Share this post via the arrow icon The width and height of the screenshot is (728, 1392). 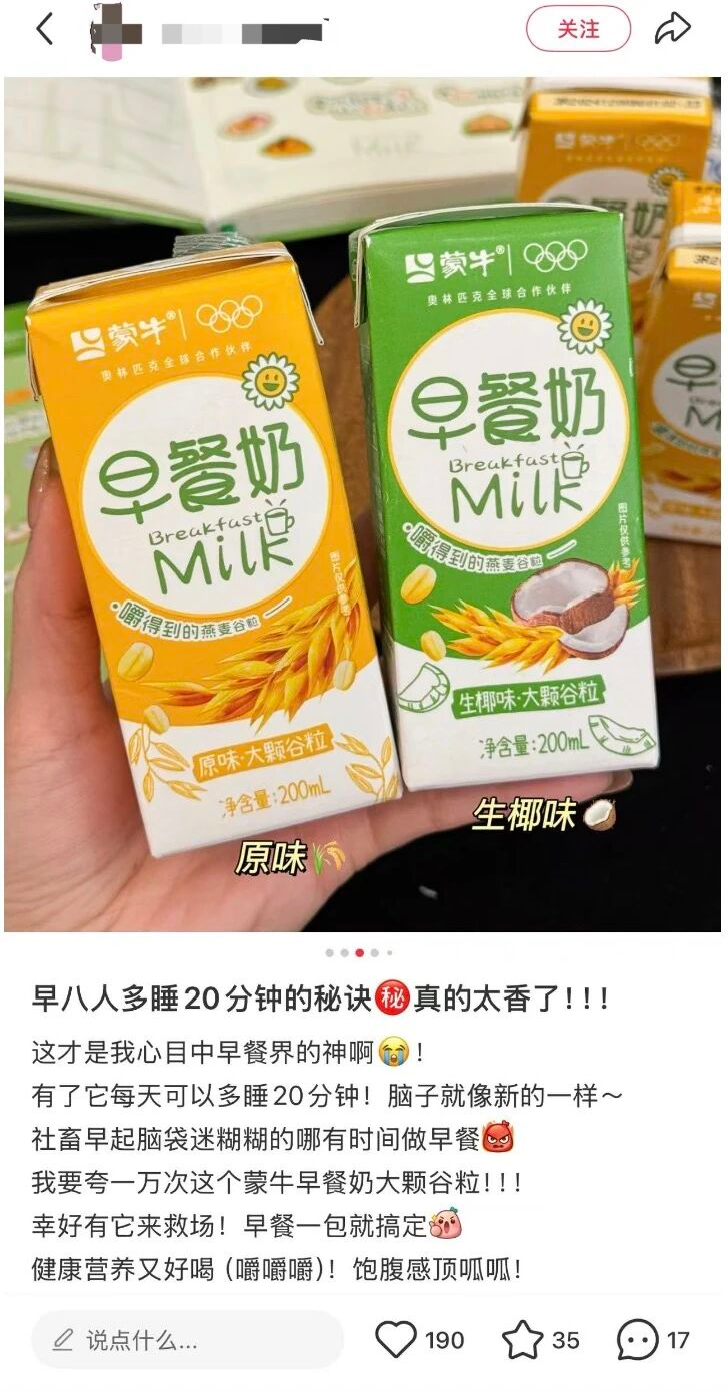click(673, 29)
